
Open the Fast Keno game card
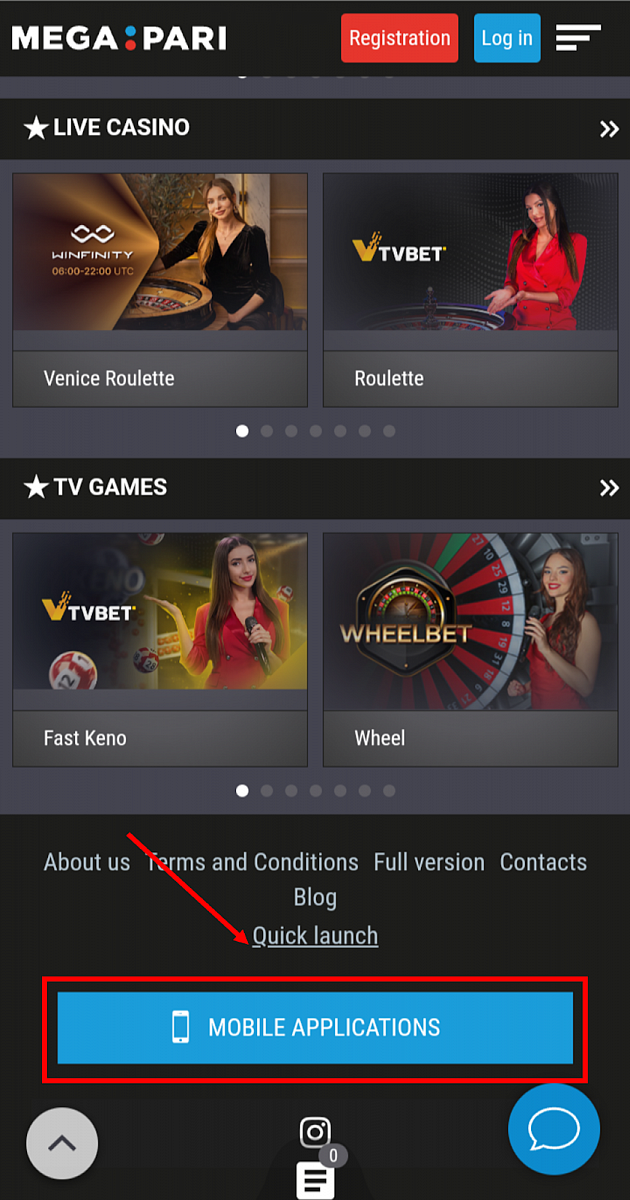click(160, 650)
